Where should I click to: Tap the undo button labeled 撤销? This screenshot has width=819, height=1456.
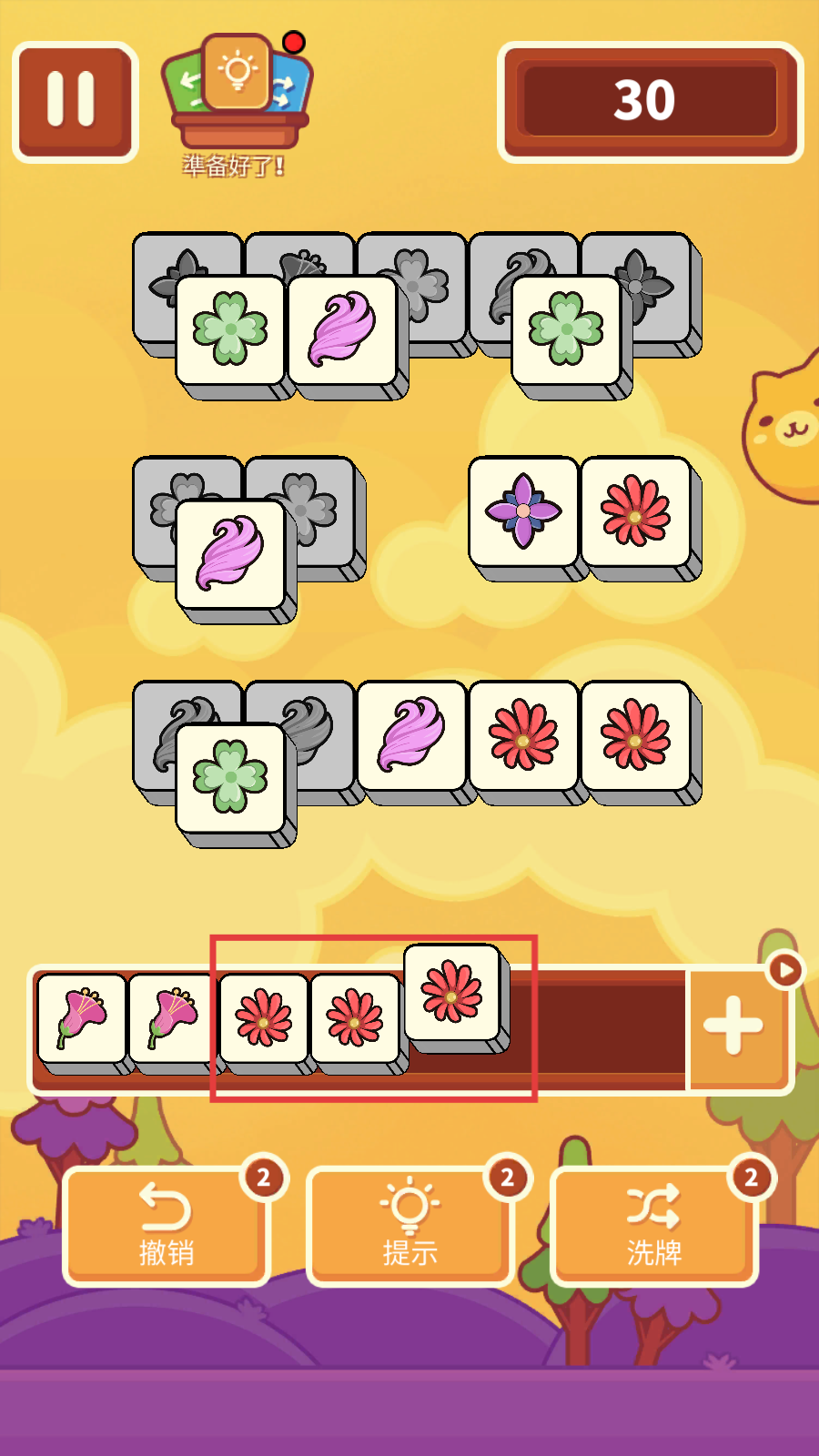pos(167,1225)
